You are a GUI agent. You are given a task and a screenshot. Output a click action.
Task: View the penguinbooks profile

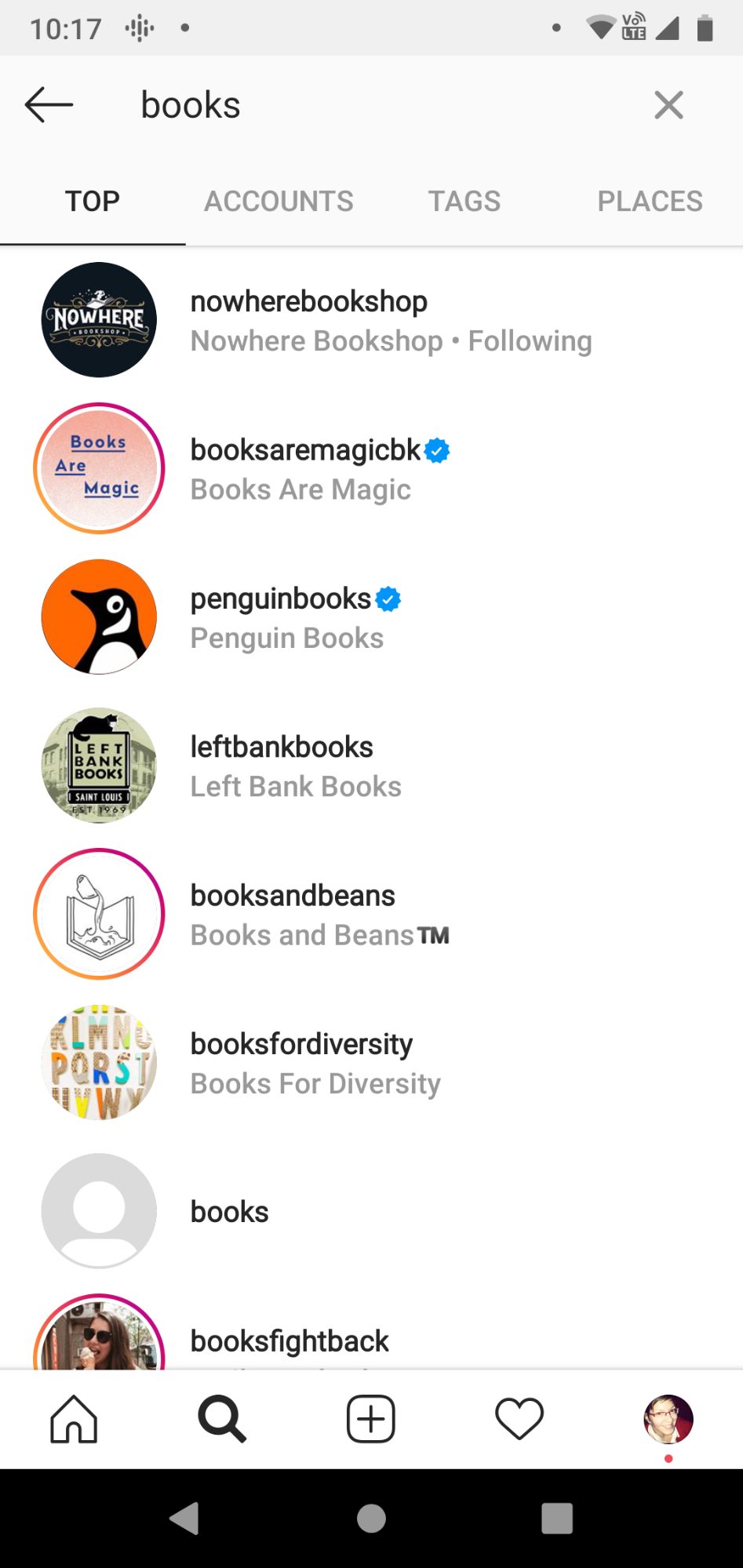tap(371, 617)
